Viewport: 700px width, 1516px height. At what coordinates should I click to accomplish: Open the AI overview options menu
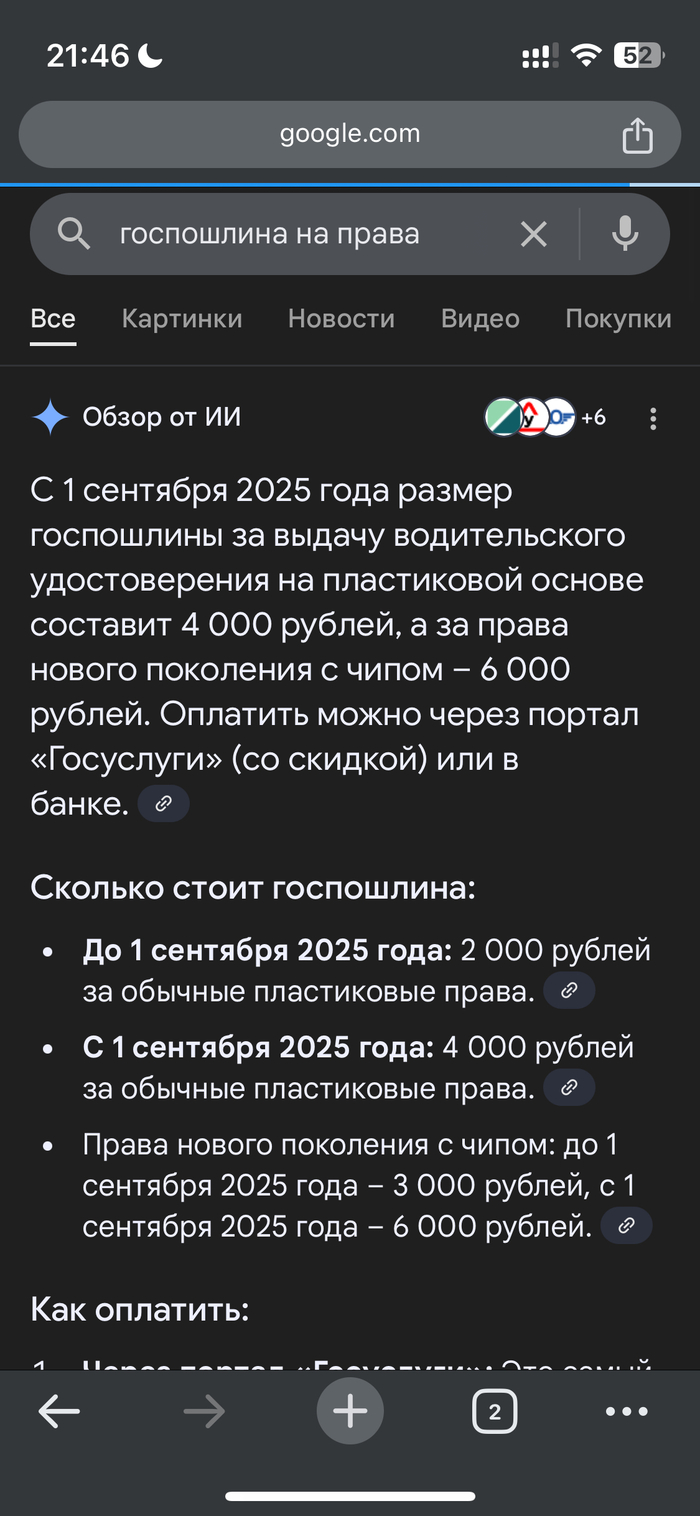tap(653, 418)
